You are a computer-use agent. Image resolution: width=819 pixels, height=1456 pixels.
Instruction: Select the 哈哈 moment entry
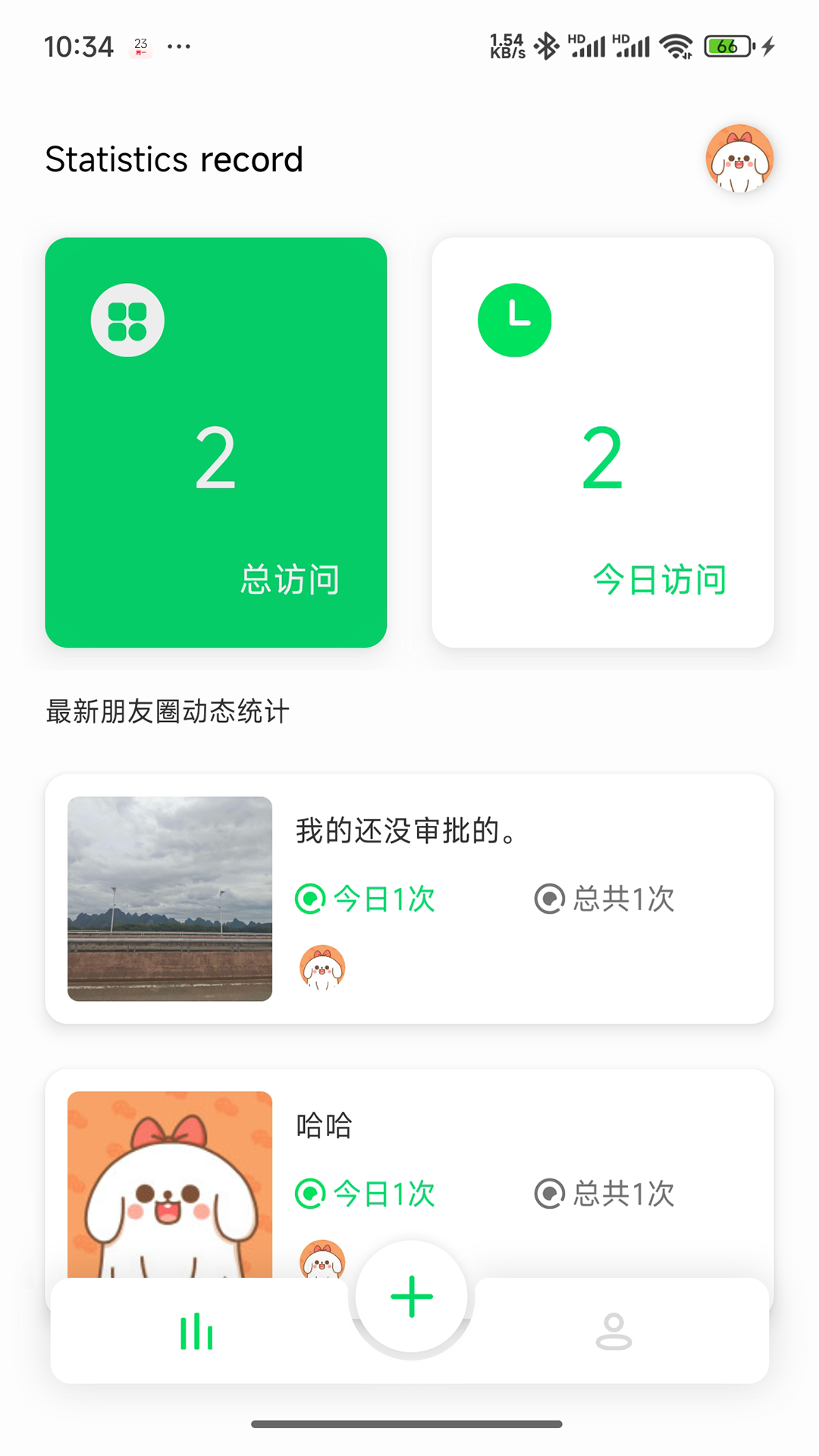pyautogui.click(x=324, y=1126)
